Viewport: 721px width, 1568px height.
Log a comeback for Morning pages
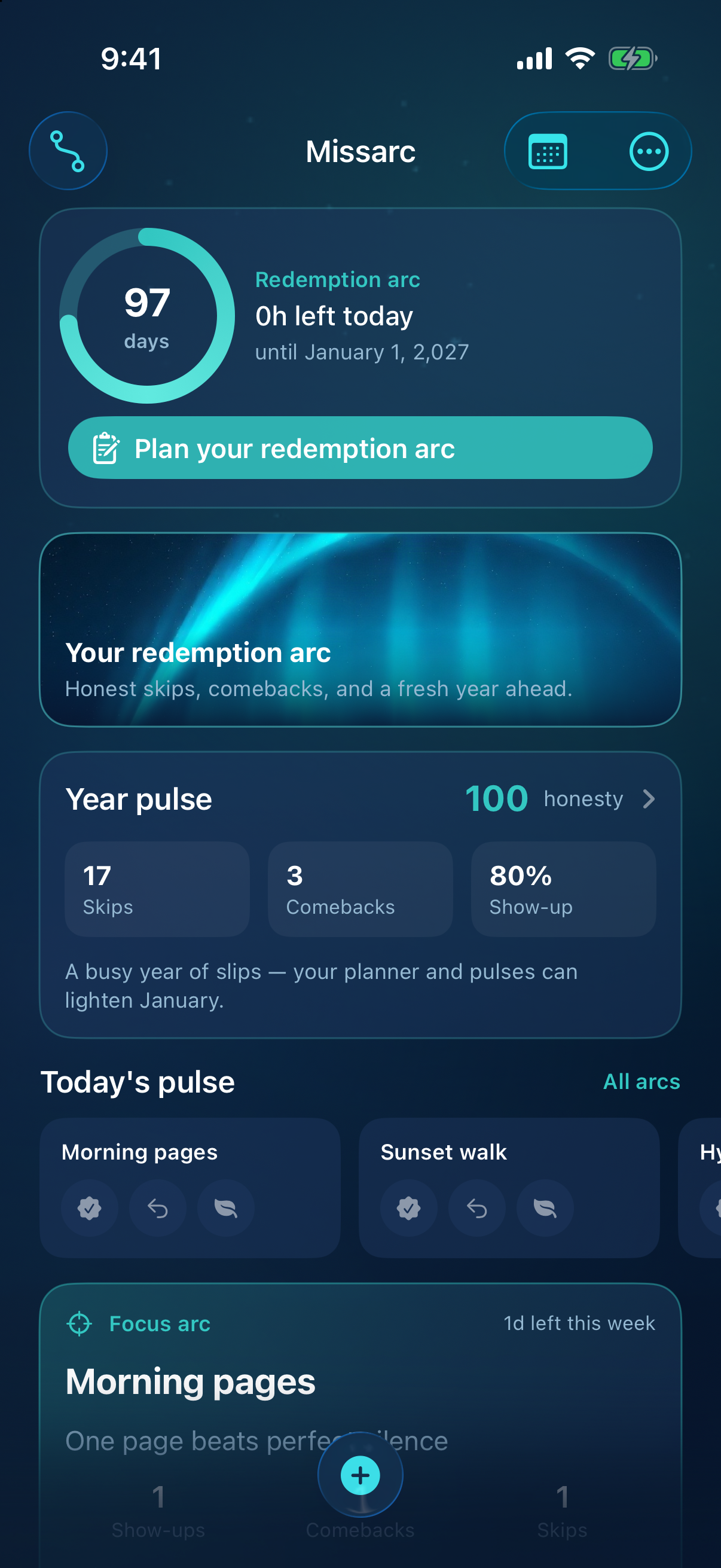(x=158, y=1208)
